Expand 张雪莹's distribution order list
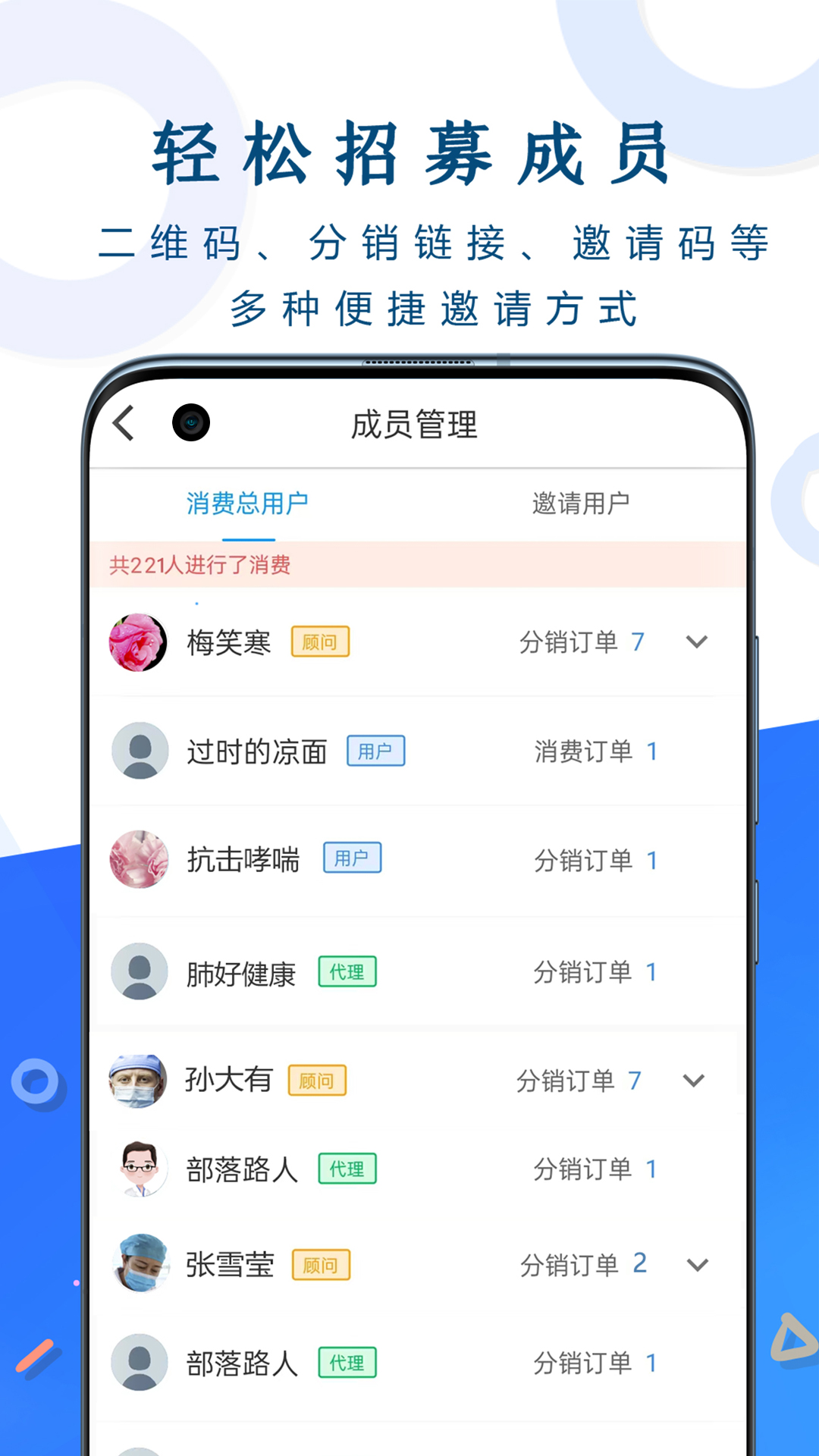Viewport: 819px width, 1456px height. (697, 1265)
